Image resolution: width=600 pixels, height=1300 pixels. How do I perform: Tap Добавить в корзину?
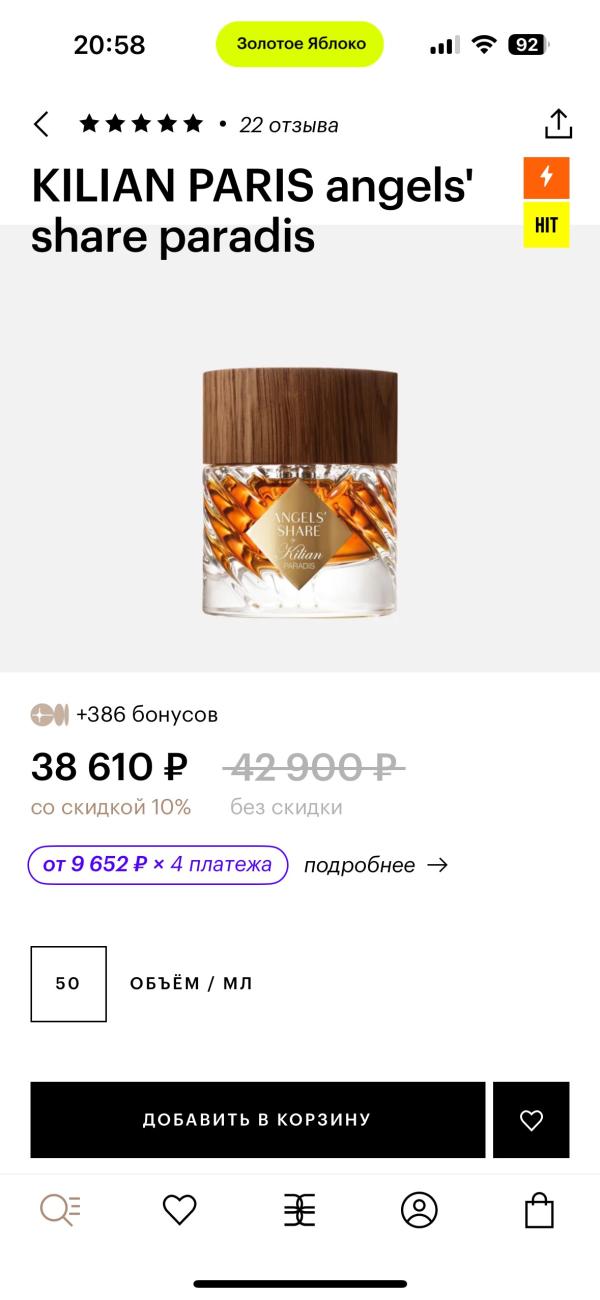[257, 1120]
